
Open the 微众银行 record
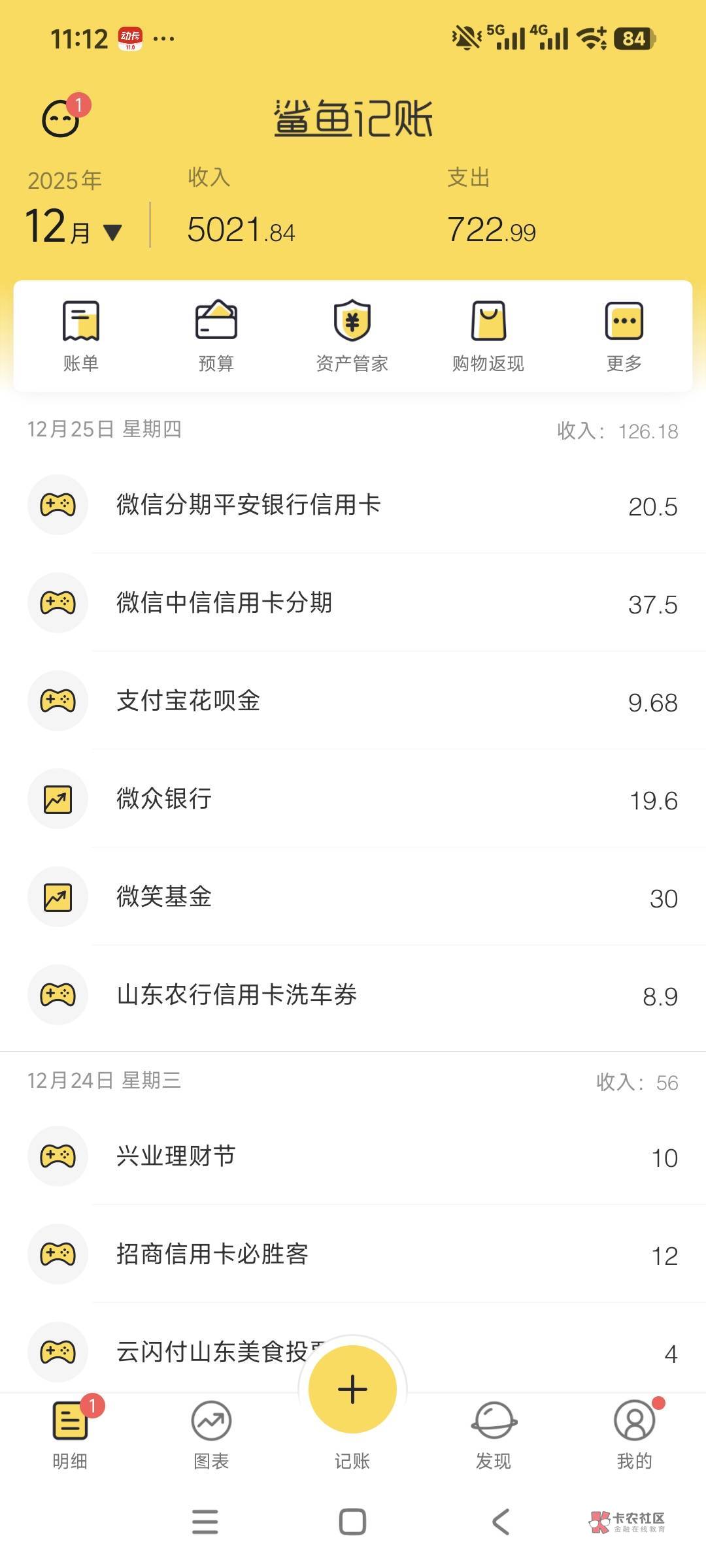(x=353, y=799)
